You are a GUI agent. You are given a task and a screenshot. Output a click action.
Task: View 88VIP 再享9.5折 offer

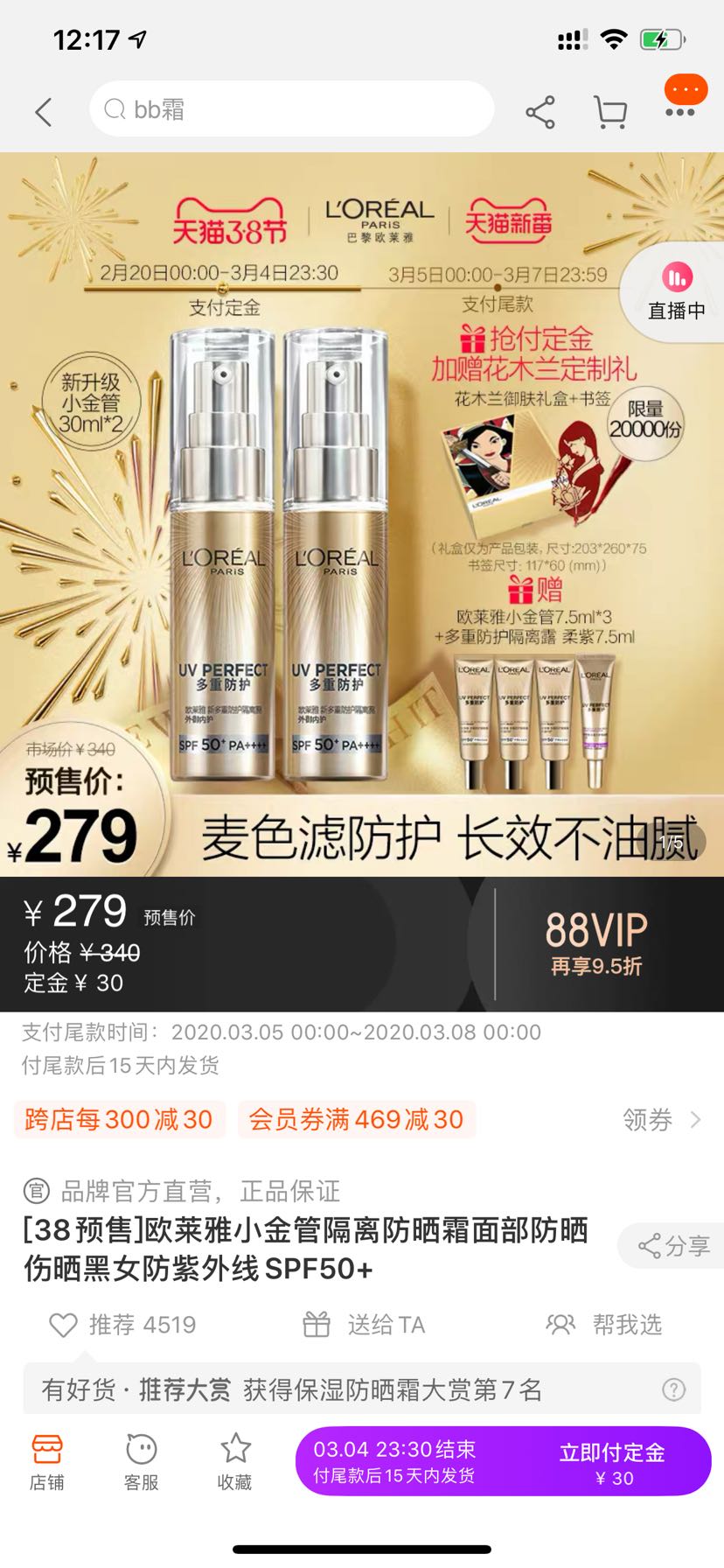[596, 944]
